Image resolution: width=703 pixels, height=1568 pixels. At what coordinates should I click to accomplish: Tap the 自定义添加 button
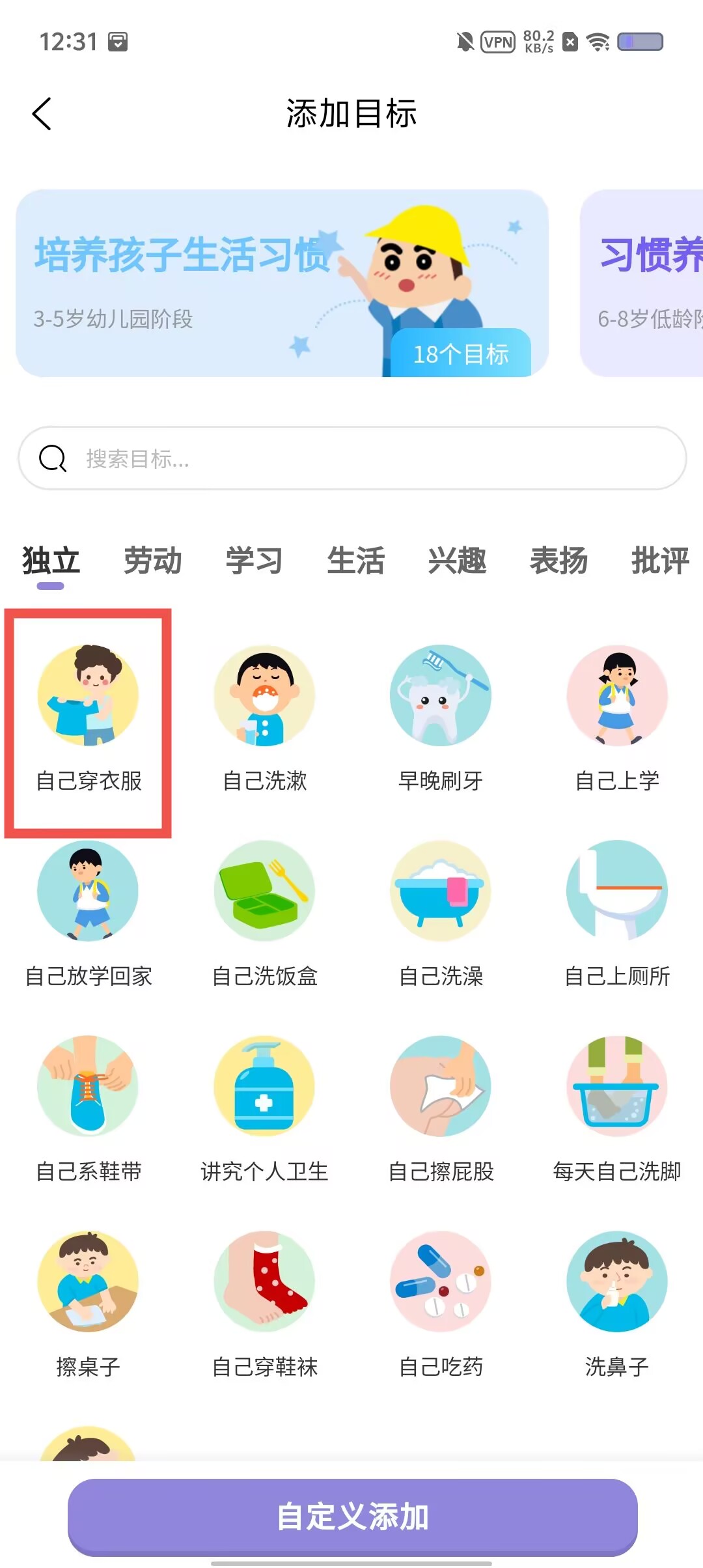point(352,1517)
